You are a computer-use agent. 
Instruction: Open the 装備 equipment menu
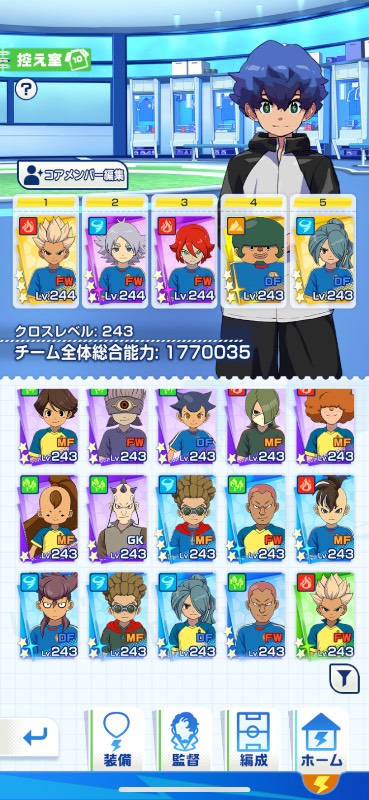[117, 739]
